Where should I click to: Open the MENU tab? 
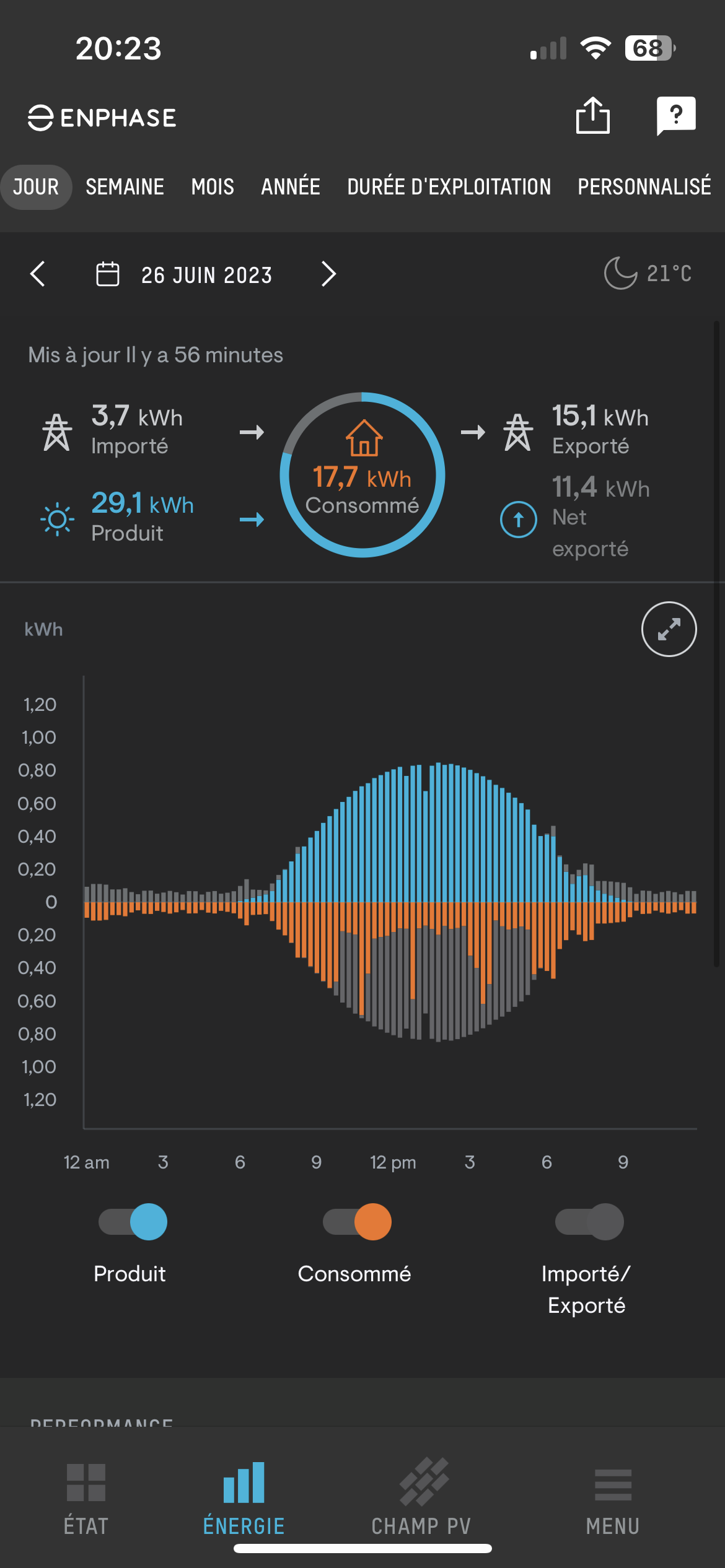tap(613, 1499)
